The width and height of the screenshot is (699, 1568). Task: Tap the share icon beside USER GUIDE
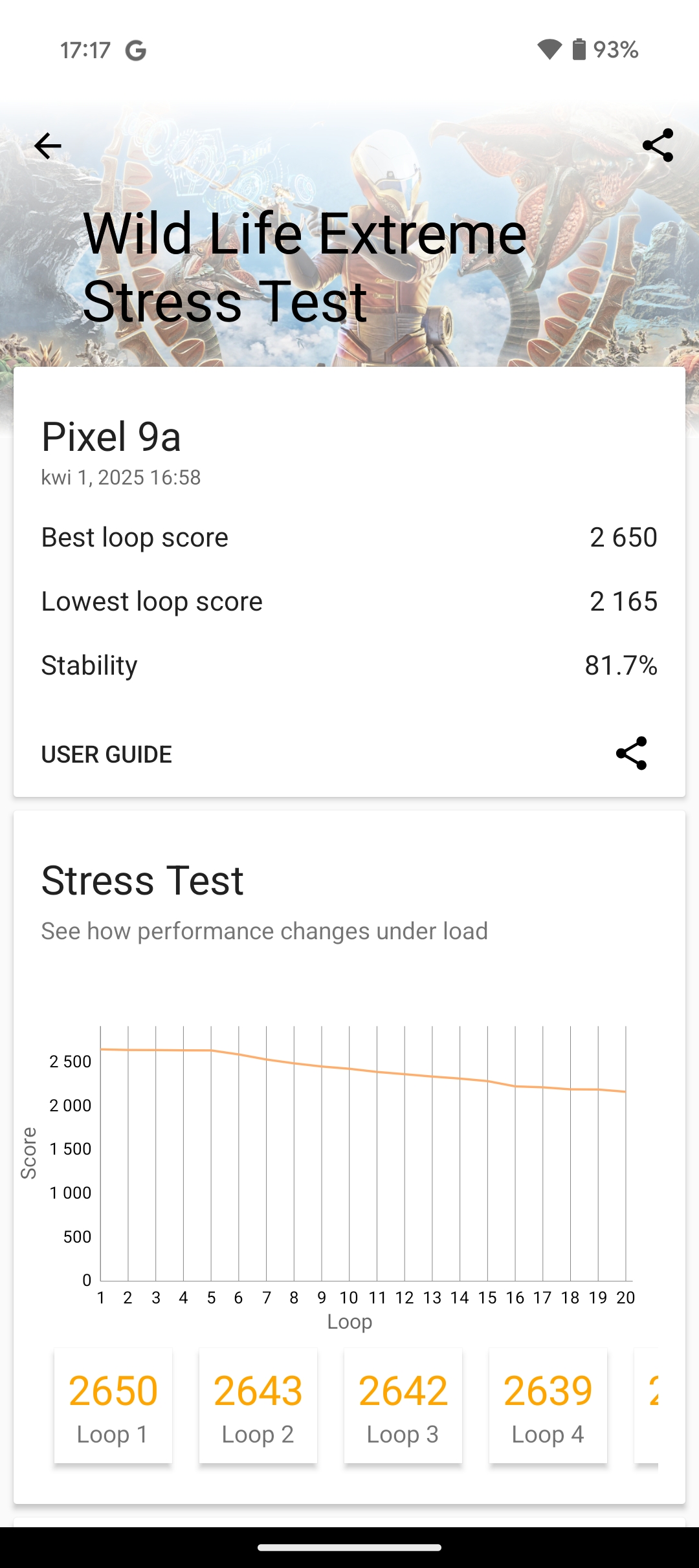click(631, 753)
